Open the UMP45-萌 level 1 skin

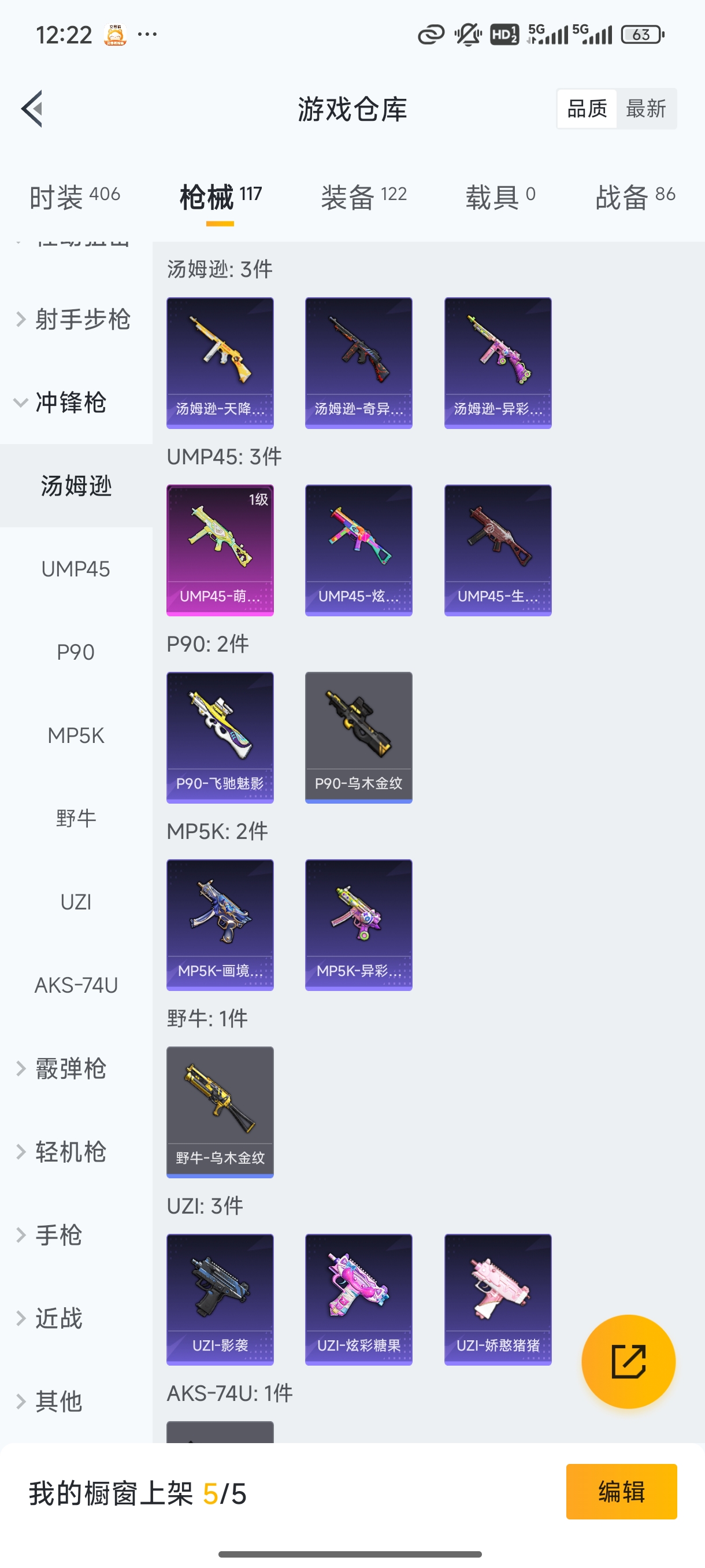(x=220, y=550)
